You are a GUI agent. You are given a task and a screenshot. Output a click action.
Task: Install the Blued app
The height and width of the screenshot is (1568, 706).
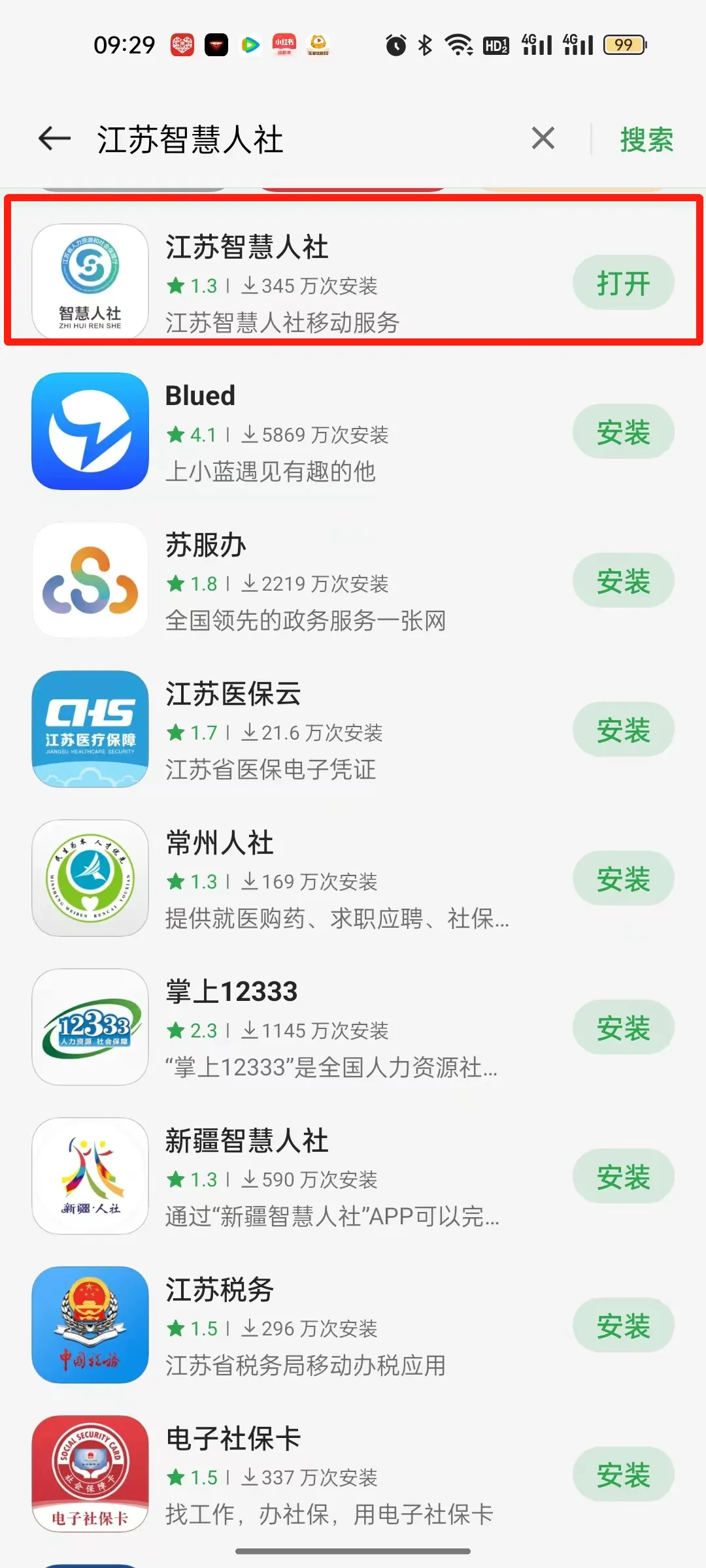pyautogui.click(x=623, y=432)
